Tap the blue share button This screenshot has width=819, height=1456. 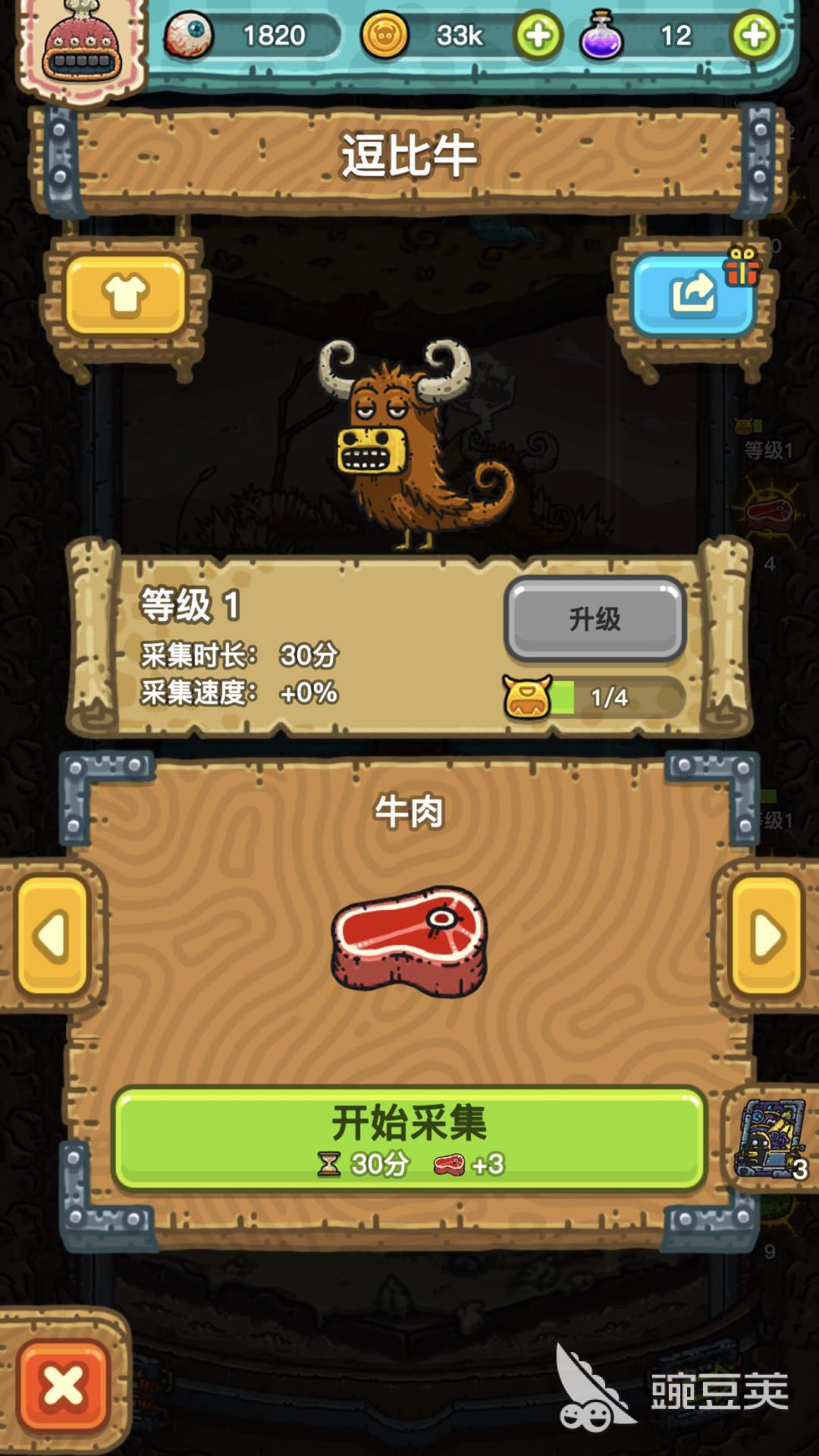click(692, 295)
